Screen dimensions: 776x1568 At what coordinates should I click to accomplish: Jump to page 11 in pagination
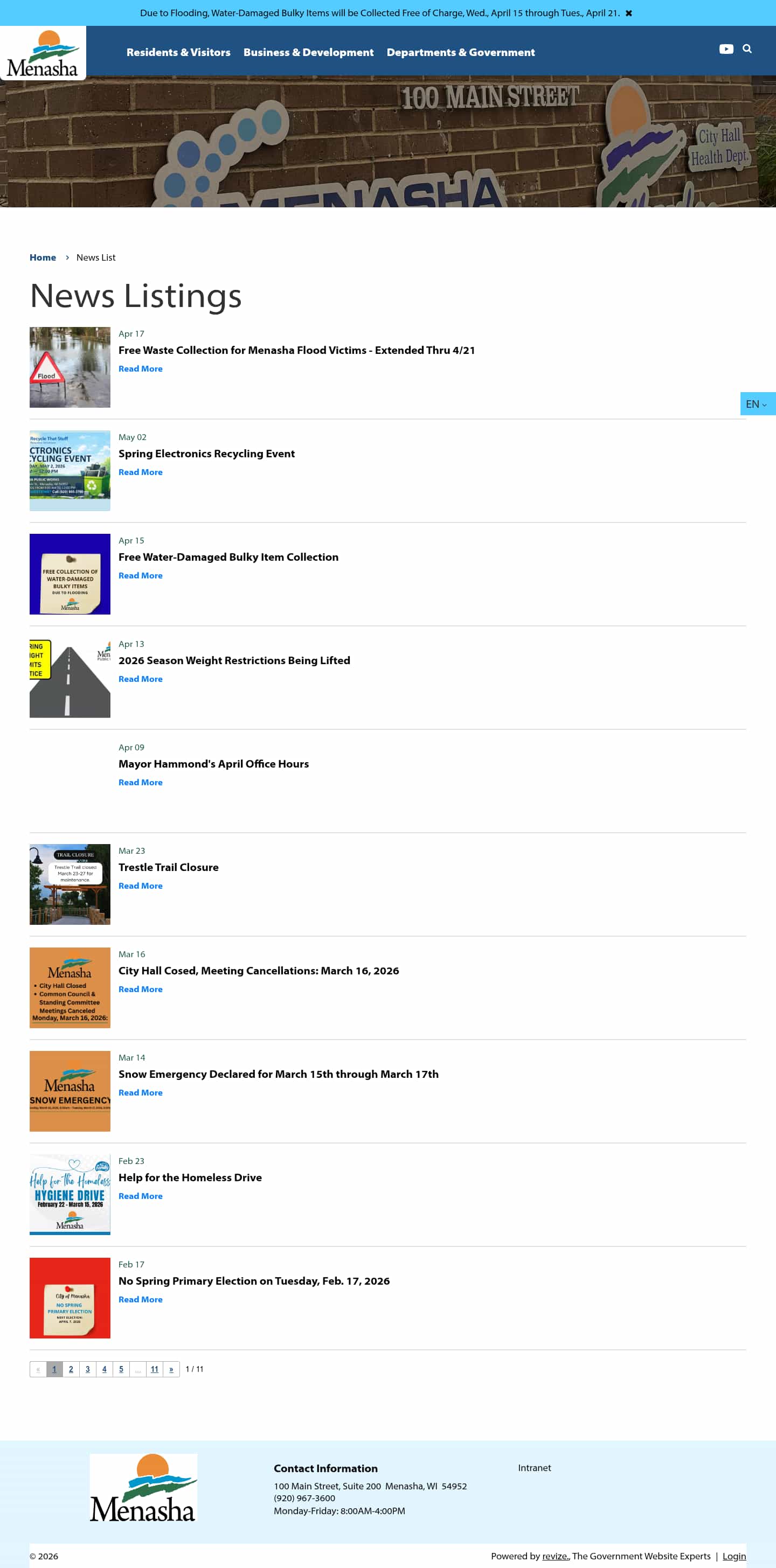click(155, 1369)
